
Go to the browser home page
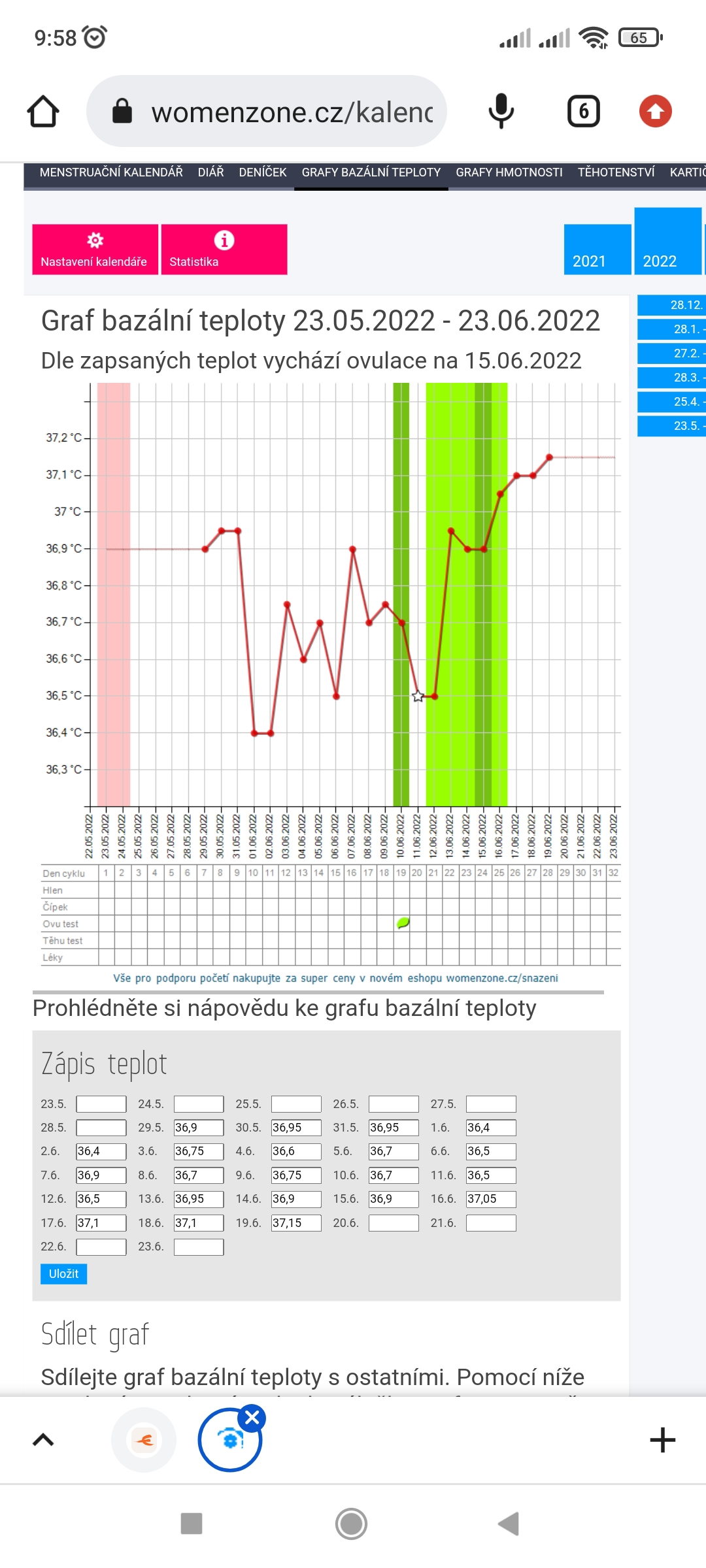coord(43,112)
